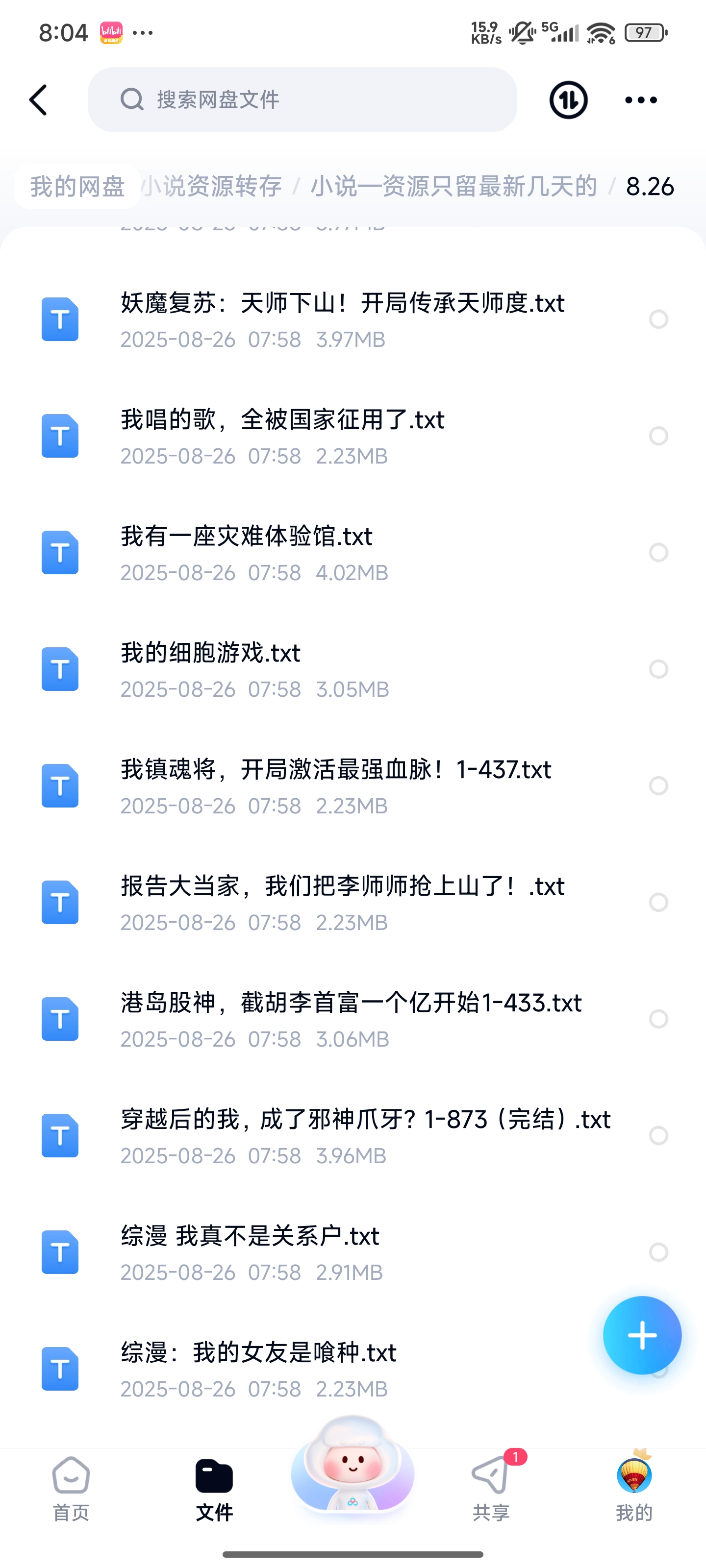Open the transfer list icon
706x1568 pixels.
point(568,100)
